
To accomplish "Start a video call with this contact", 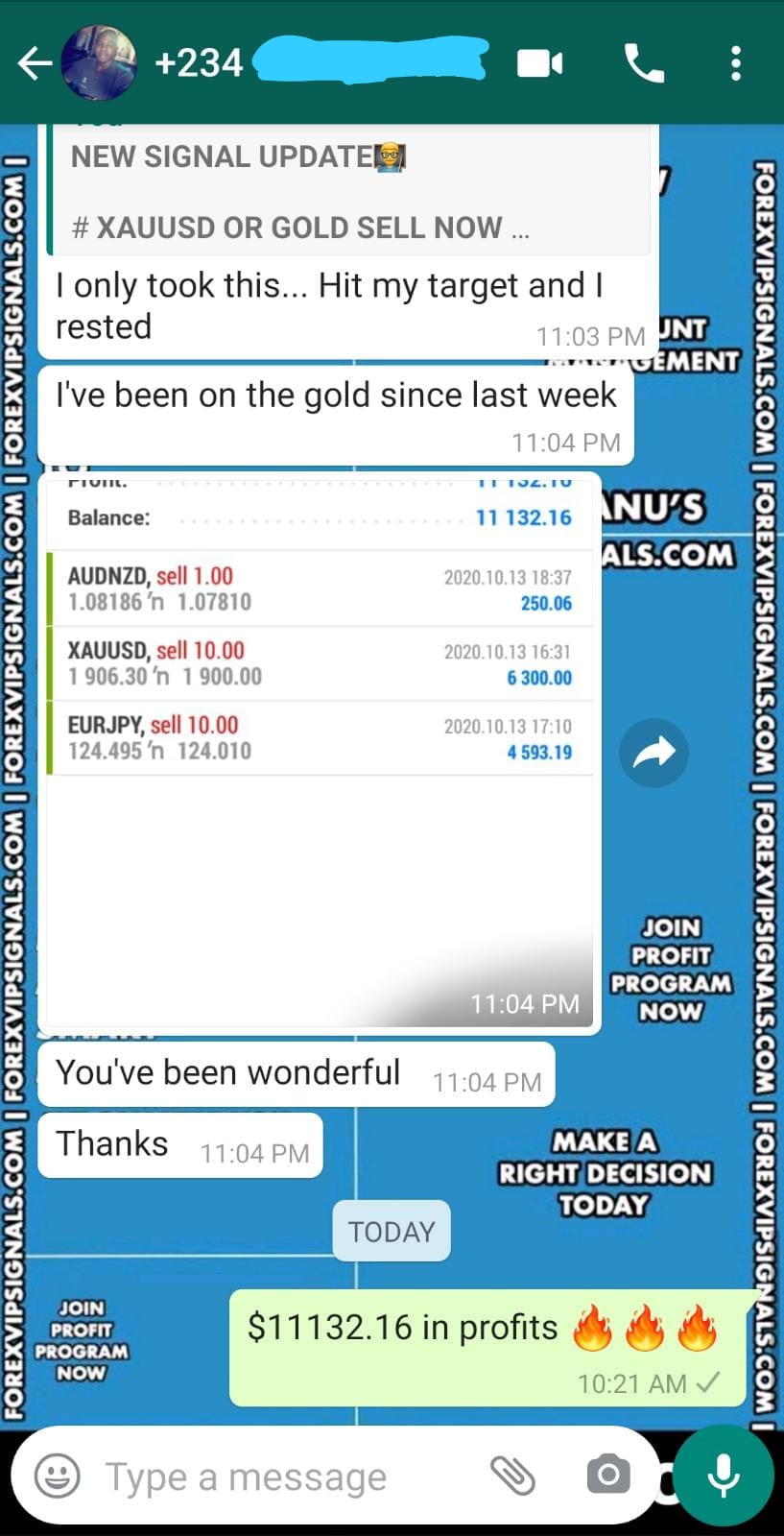I will click(x=539, y=63).
